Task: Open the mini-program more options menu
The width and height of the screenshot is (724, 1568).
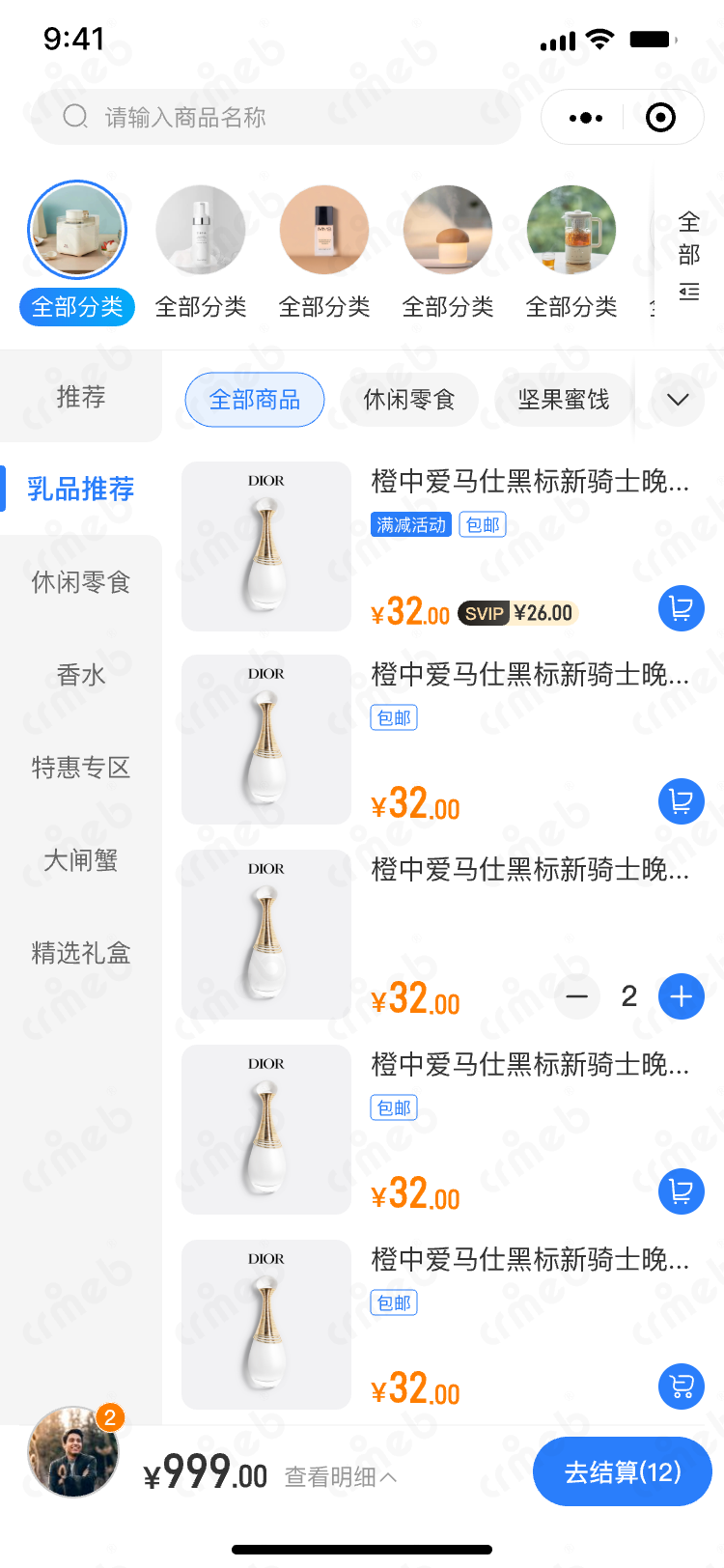Action: [586, 118]
